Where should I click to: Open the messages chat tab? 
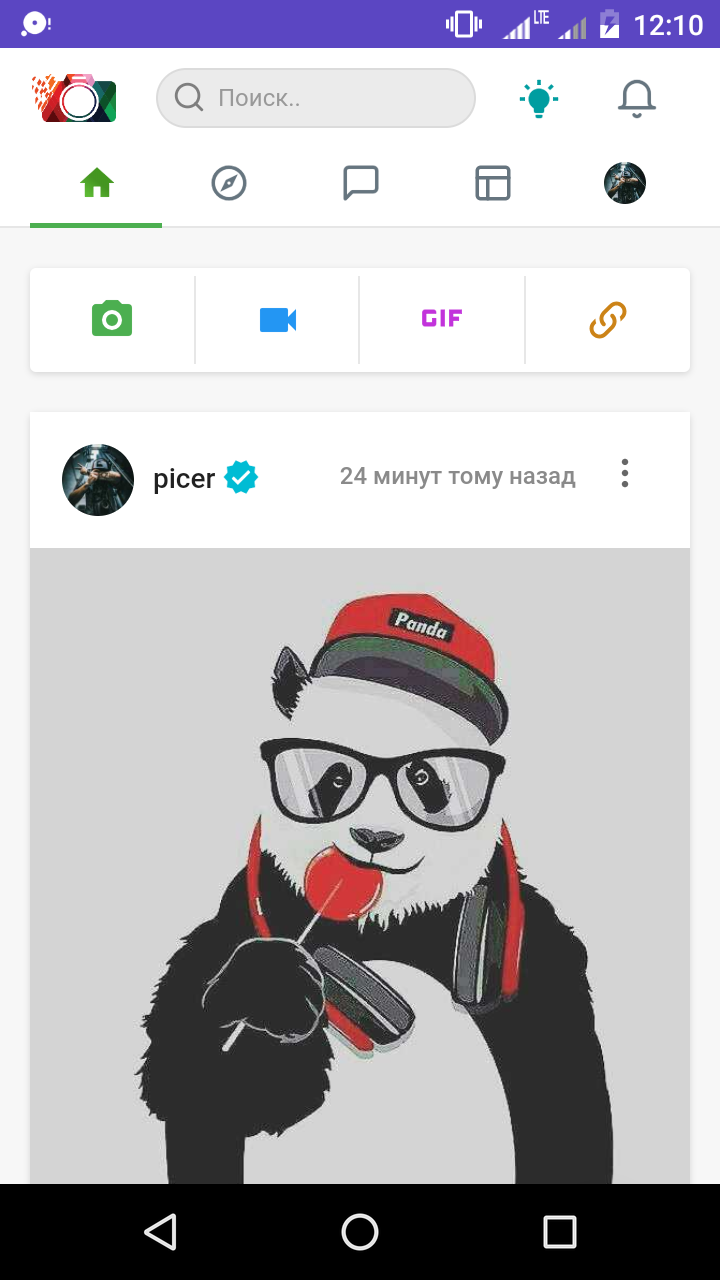pyautogui.click(x=360, y=184)
